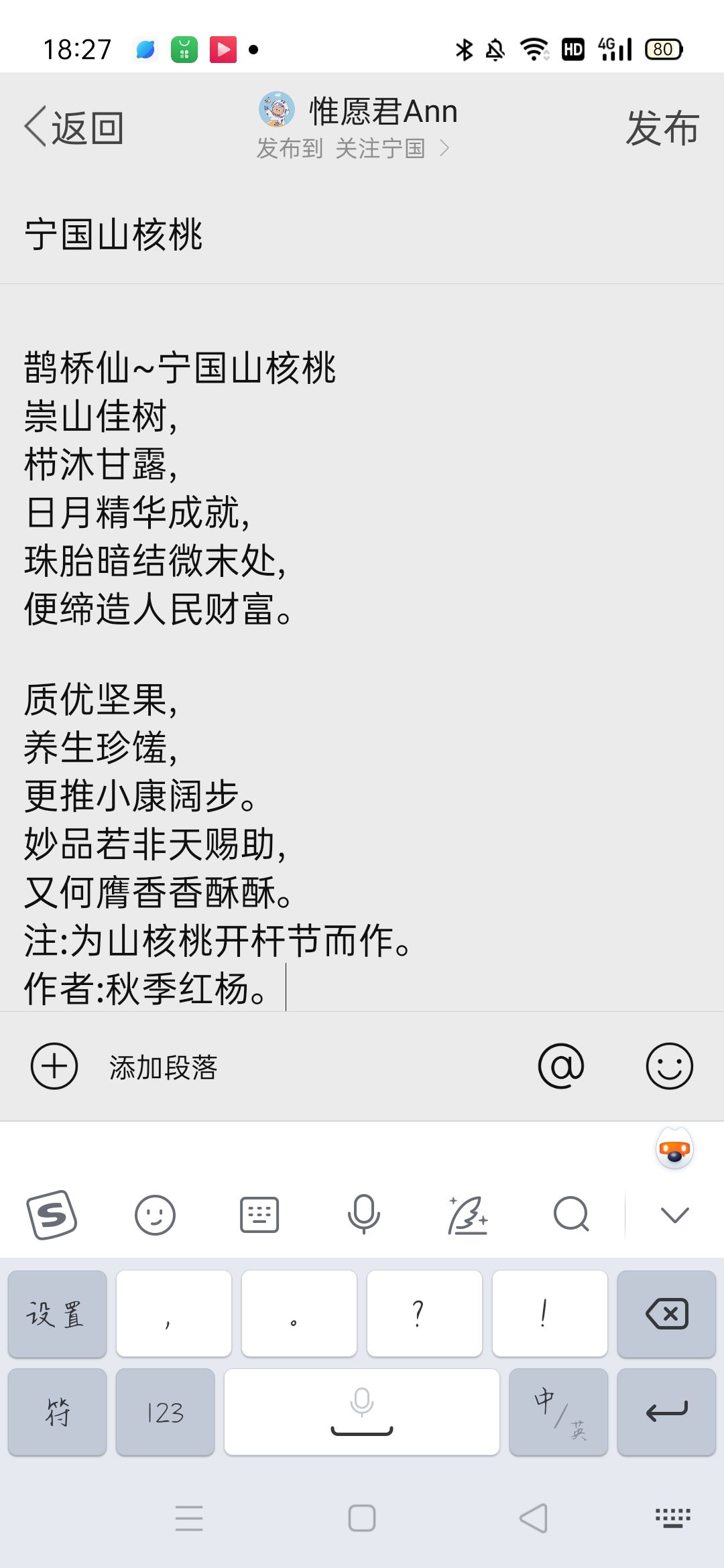Switch keyboard layout with the keyboard icon
The image size is (724, 1568).
click(259, 1214)
